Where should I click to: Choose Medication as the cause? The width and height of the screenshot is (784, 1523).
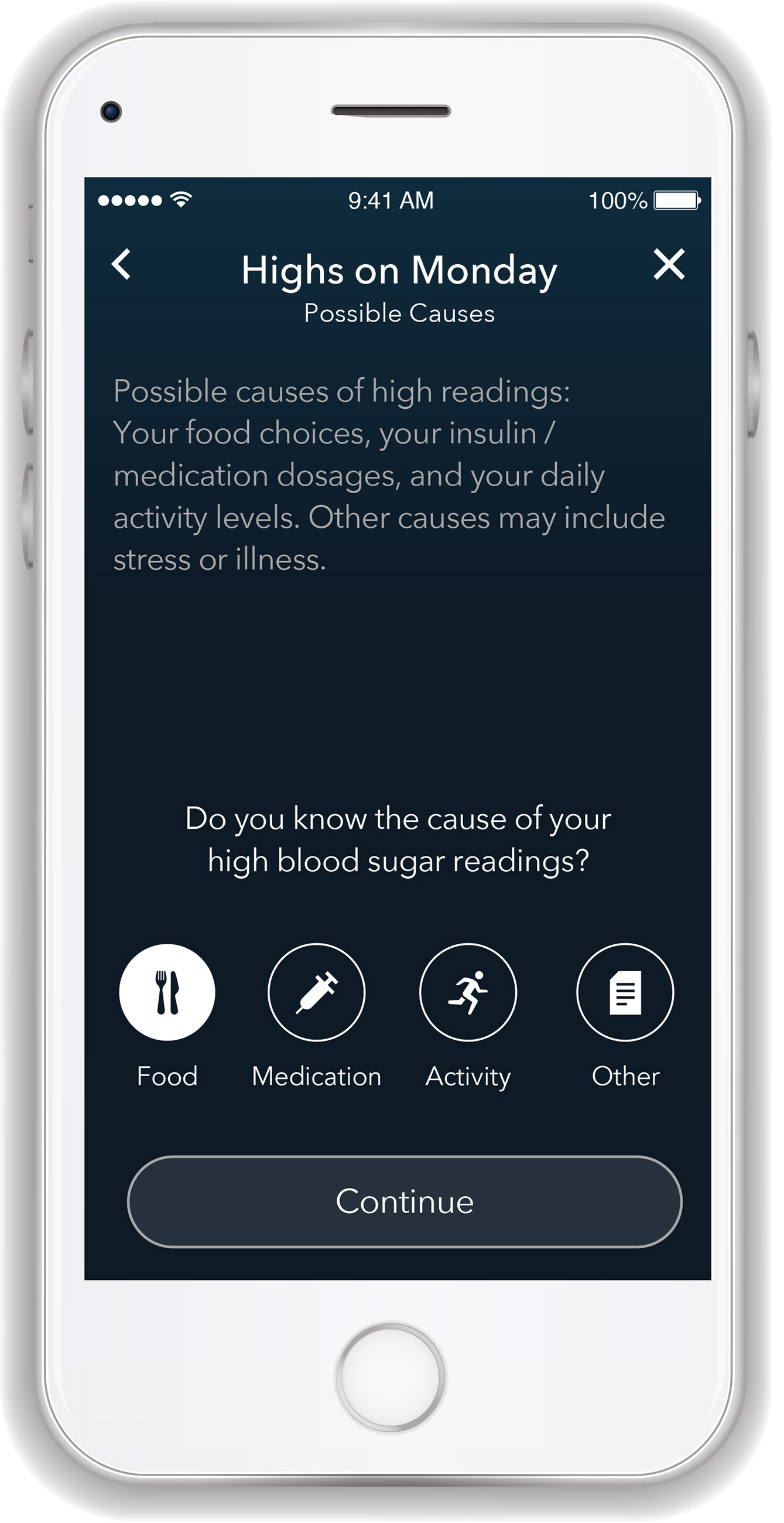coord(317,993)
